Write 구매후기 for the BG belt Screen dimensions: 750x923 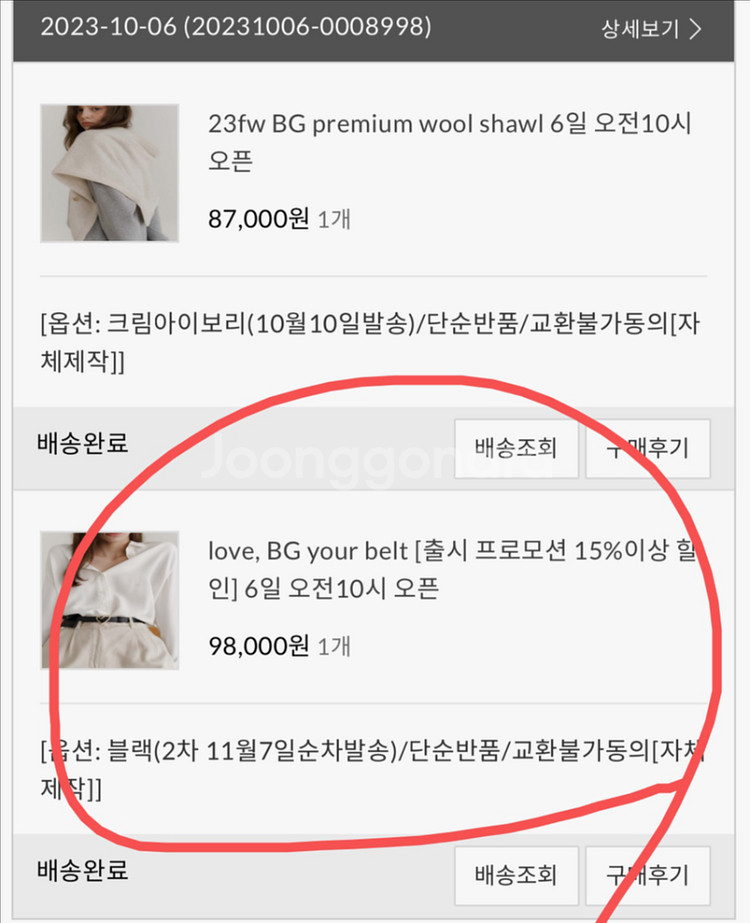647,876
